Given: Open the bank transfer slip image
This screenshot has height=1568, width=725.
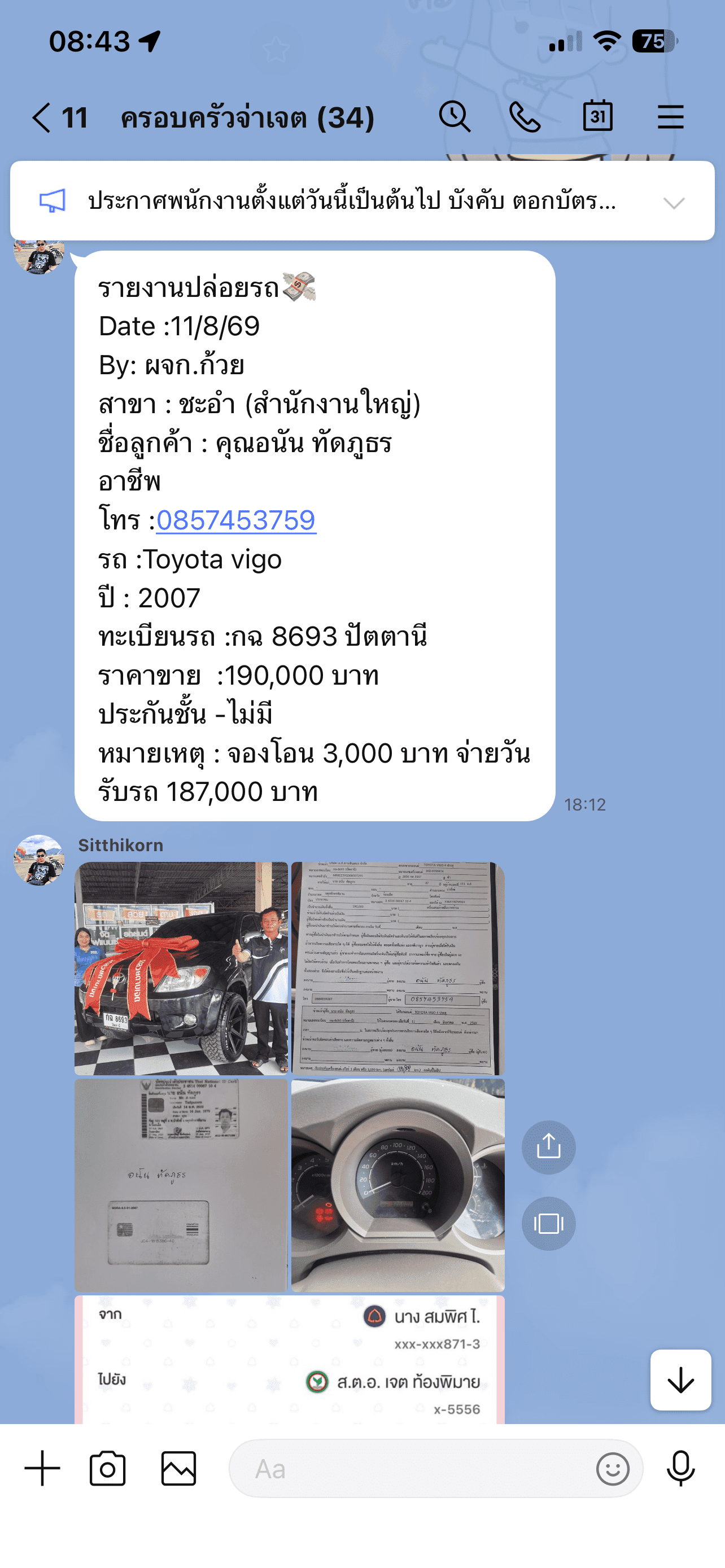Looking at the screenshot, I should pos(289,1359).
